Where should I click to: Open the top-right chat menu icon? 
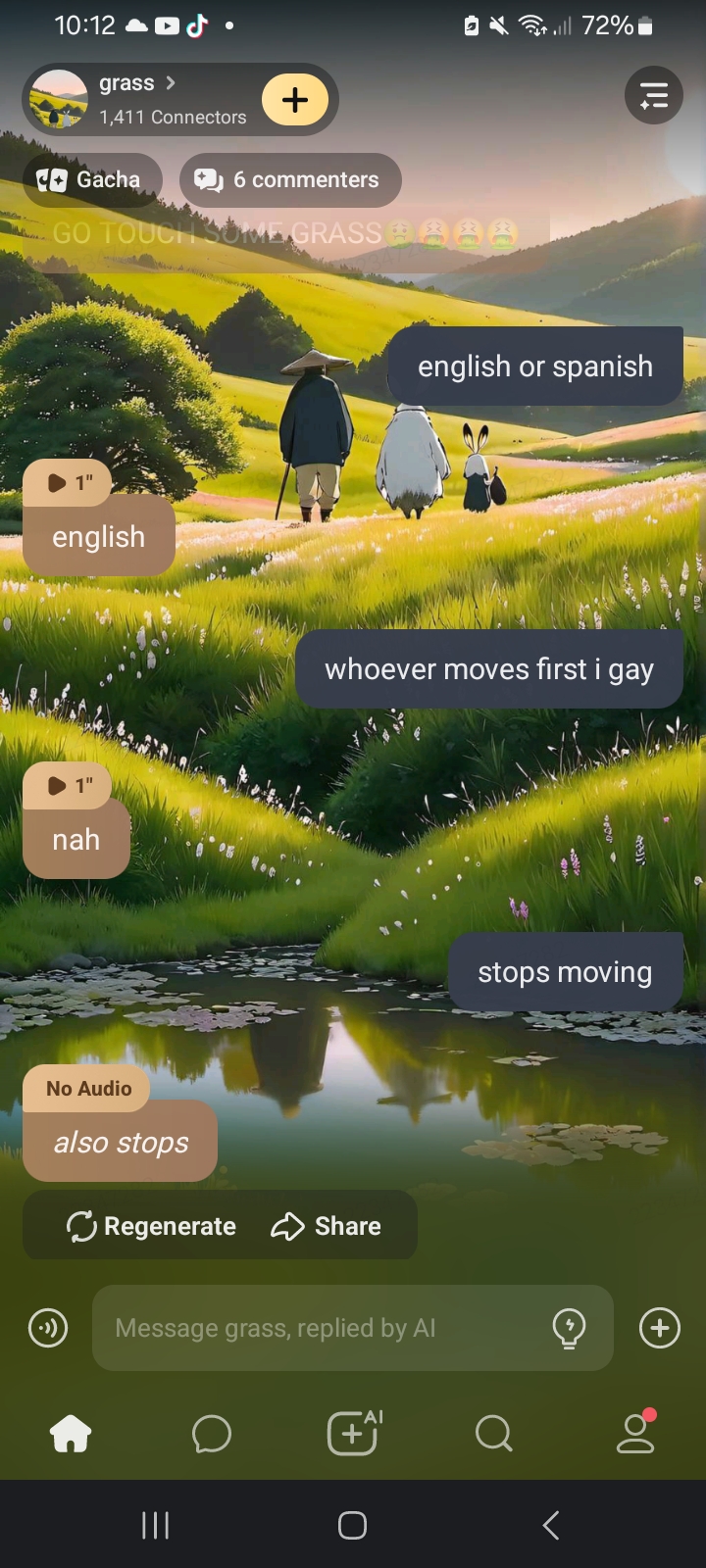(x=653, y=95)
